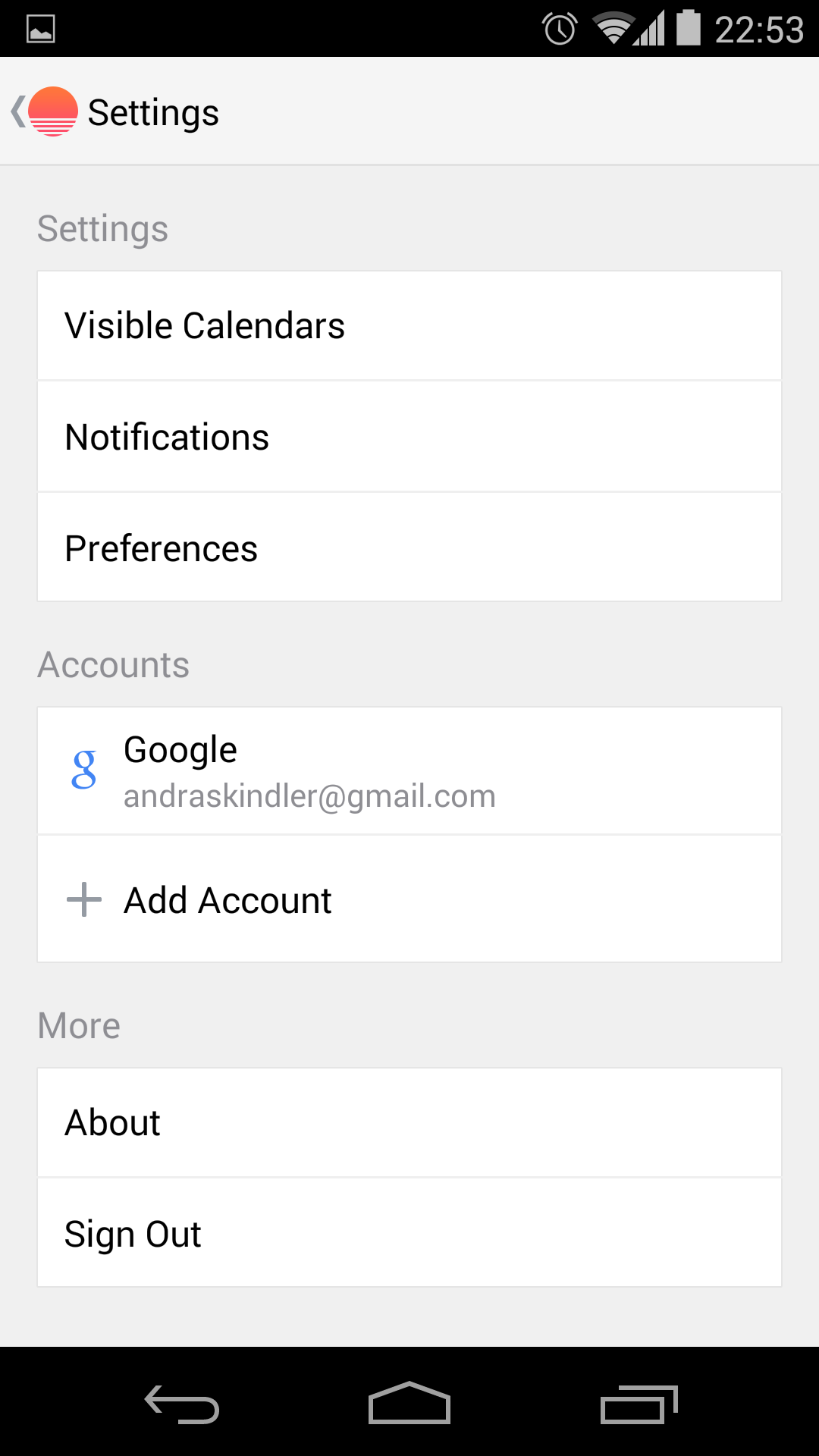Open Notifications settings

pyautogui.click(x=409, y=437)
